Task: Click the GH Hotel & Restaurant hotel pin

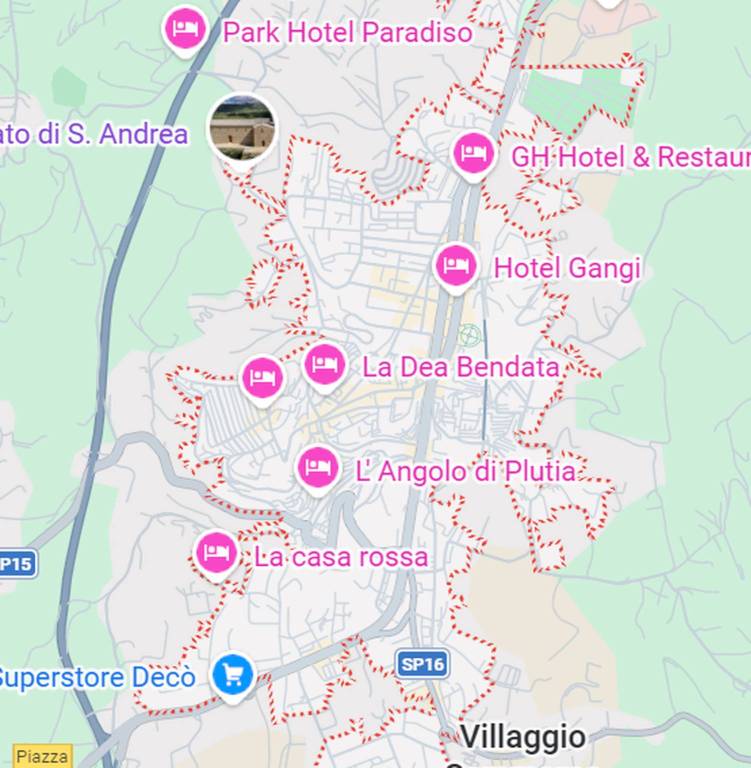Action: (x=471, y=155)
